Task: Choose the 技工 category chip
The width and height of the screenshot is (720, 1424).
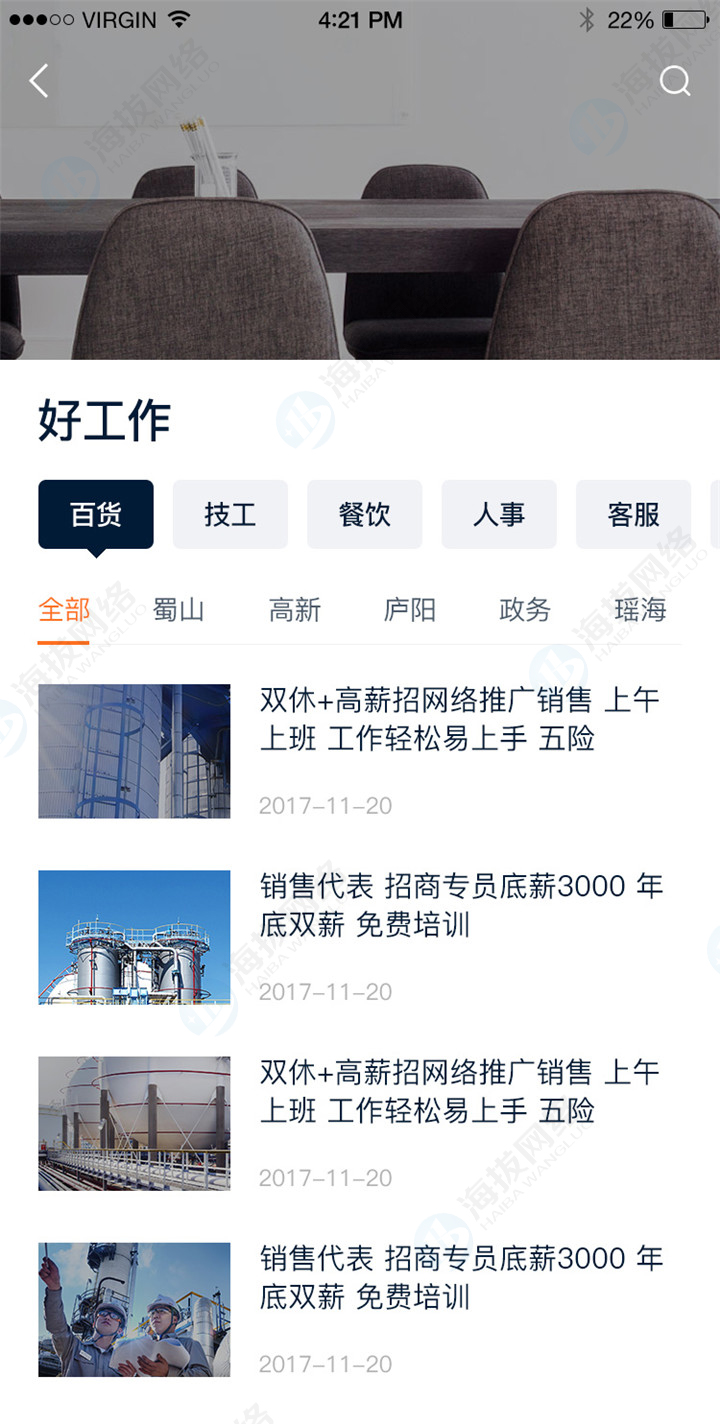Action: [x=230, y=514]
